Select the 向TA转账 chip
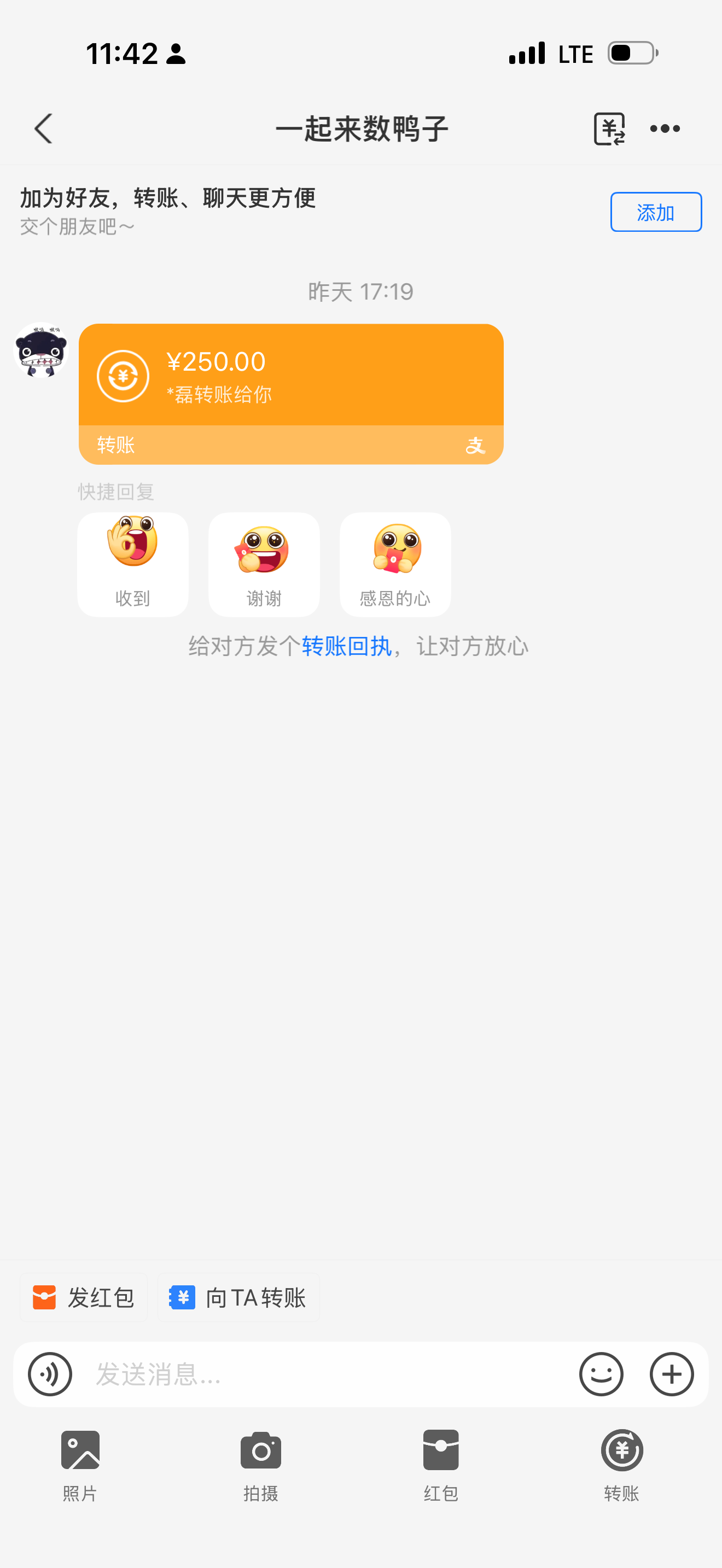The image size is (722, 1568). click(238, 1297)
